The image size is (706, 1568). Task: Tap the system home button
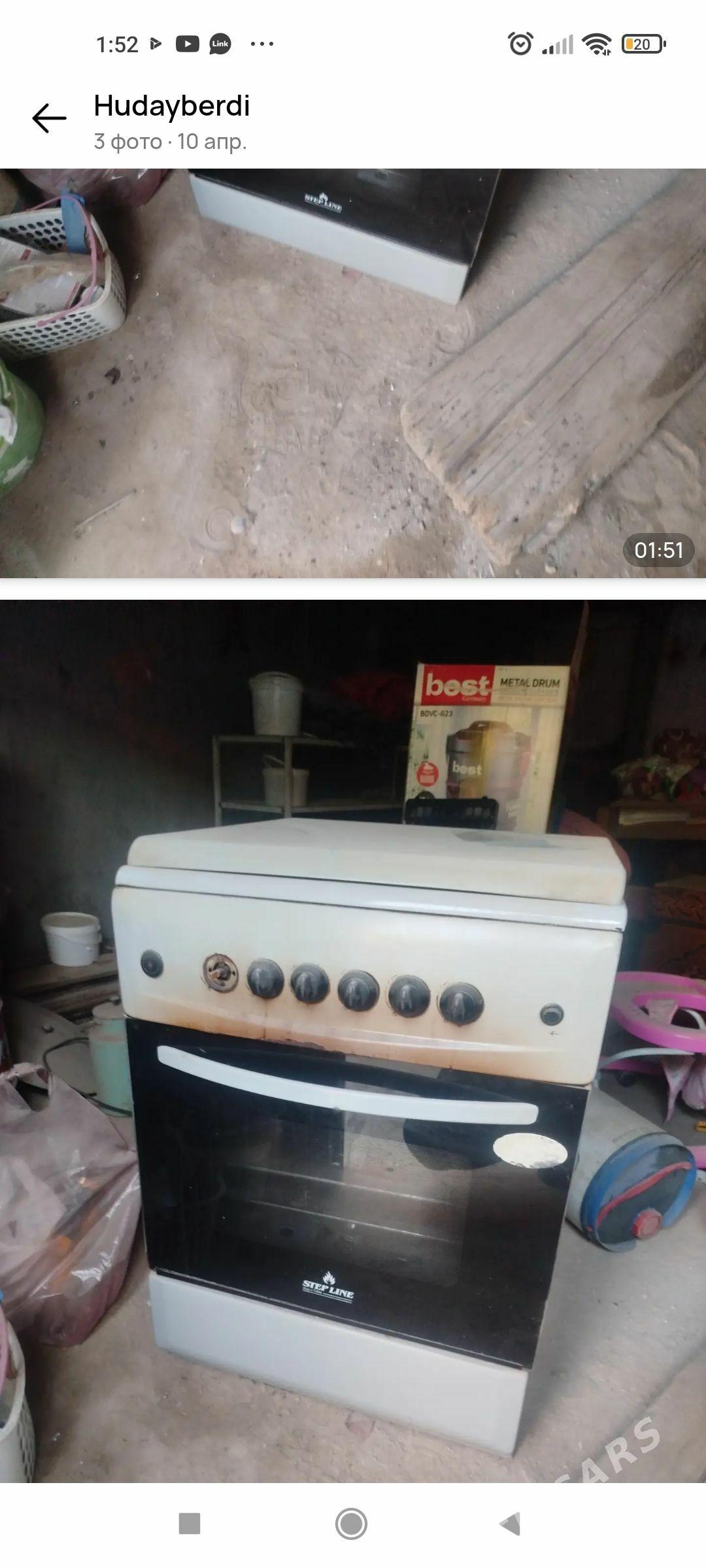(x=352, y=1524)
